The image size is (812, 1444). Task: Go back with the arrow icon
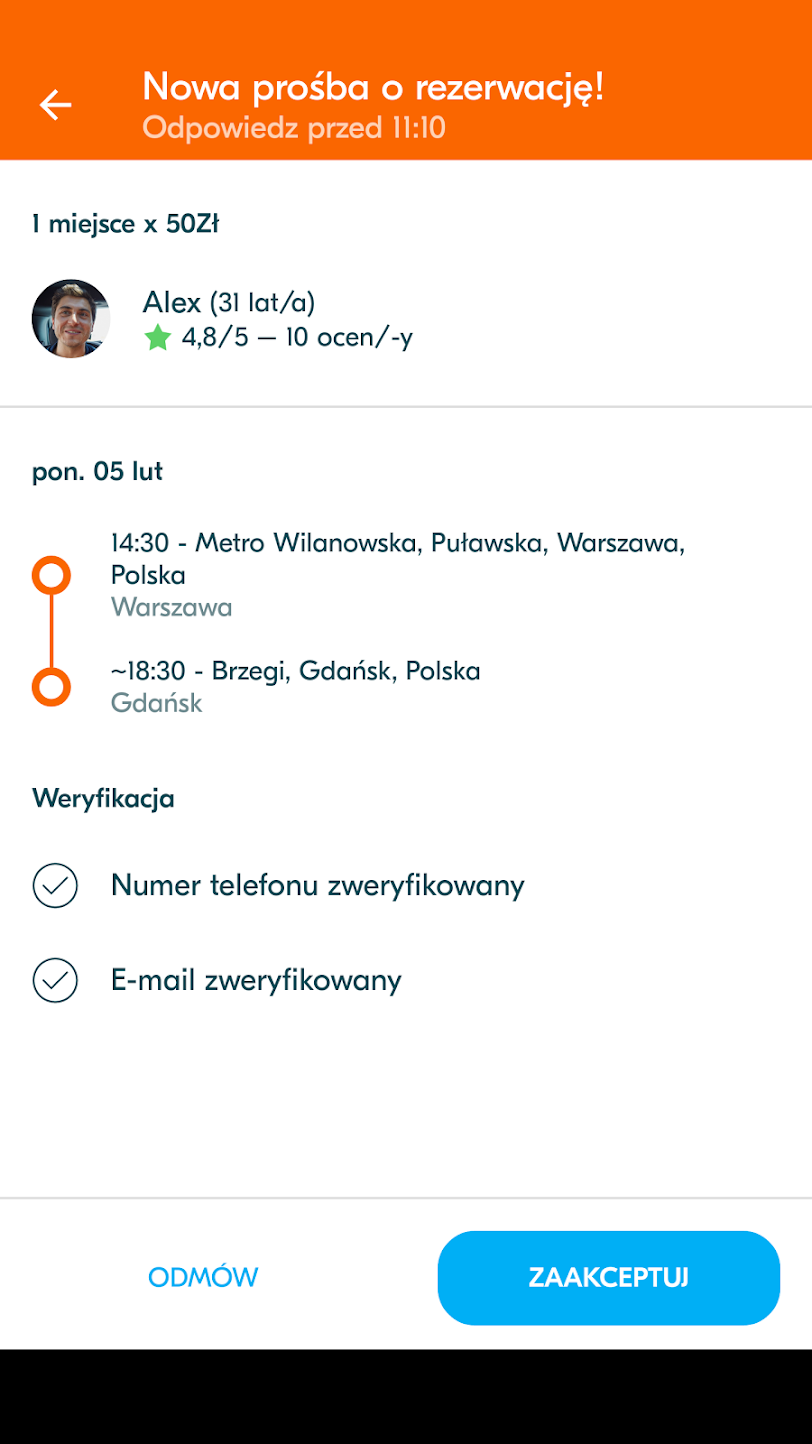coord(55,104)
